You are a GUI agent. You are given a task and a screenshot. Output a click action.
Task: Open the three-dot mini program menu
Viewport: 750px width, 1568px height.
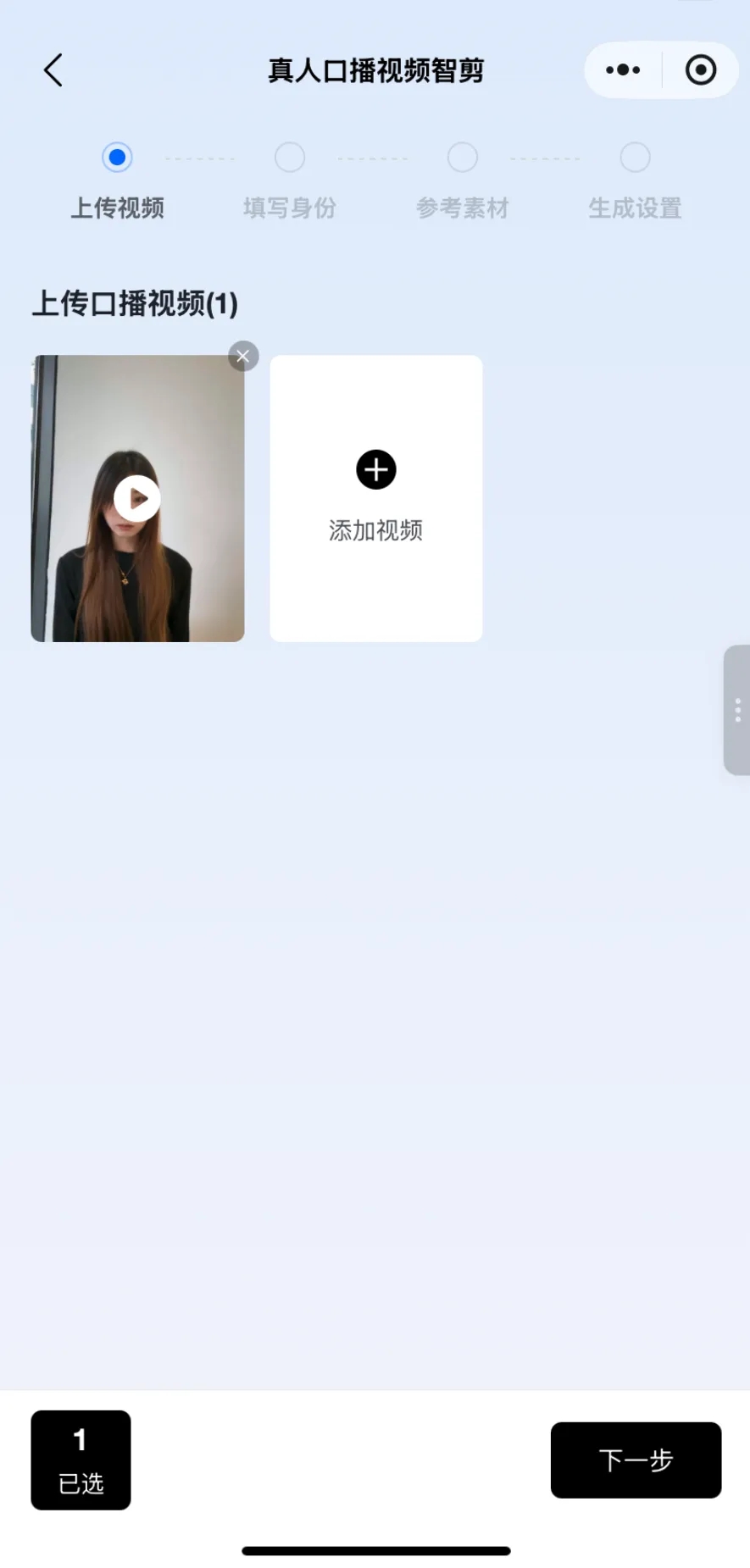pos(623,70)
